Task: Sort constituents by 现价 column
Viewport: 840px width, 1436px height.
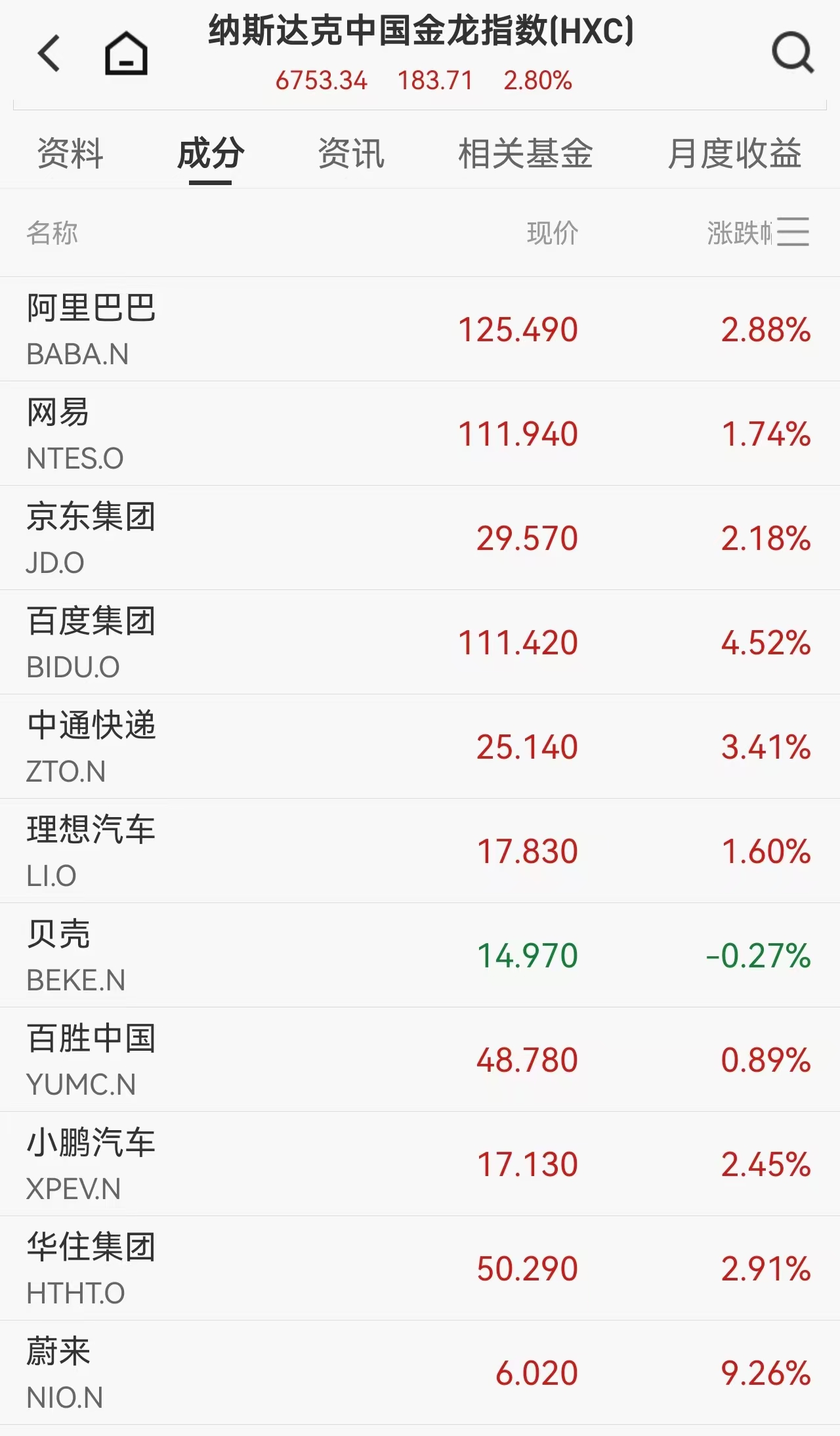Action: [x=552, y=233]
